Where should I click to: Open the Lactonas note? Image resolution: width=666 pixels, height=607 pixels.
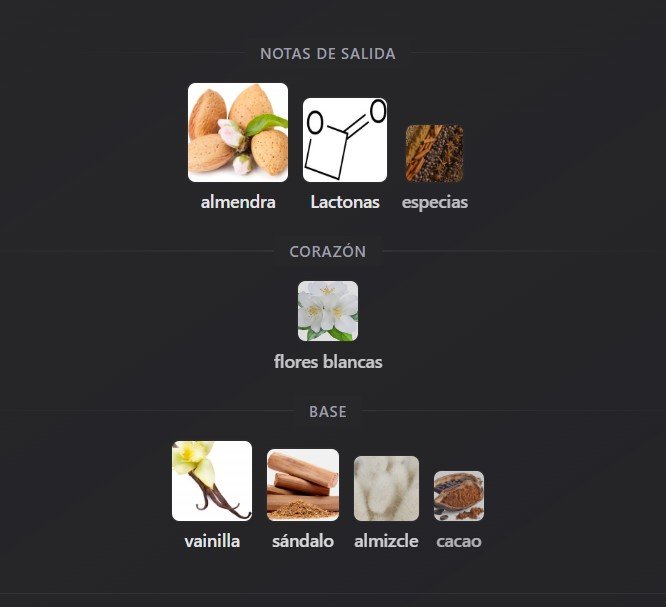345,140
